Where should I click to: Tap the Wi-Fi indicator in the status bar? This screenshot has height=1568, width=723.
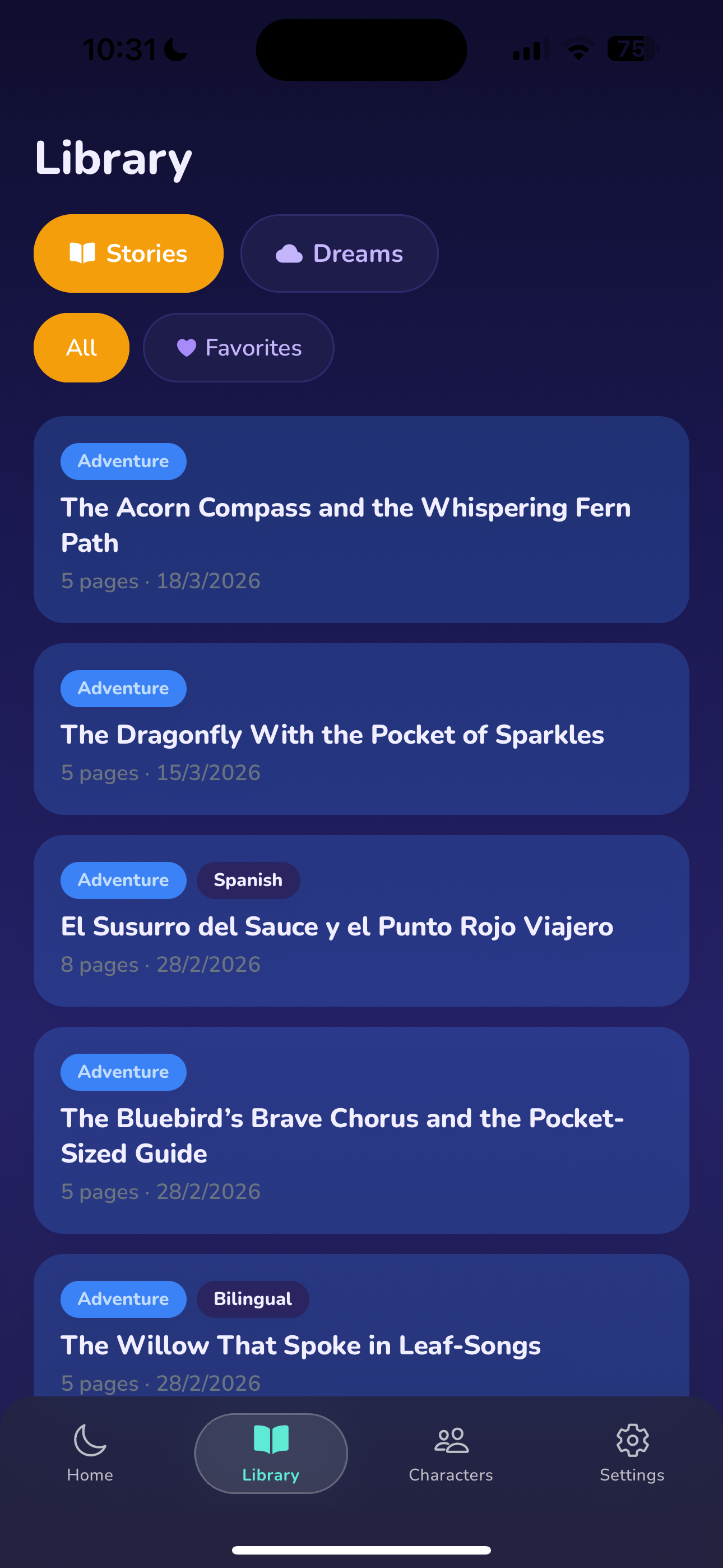(577, 49)
